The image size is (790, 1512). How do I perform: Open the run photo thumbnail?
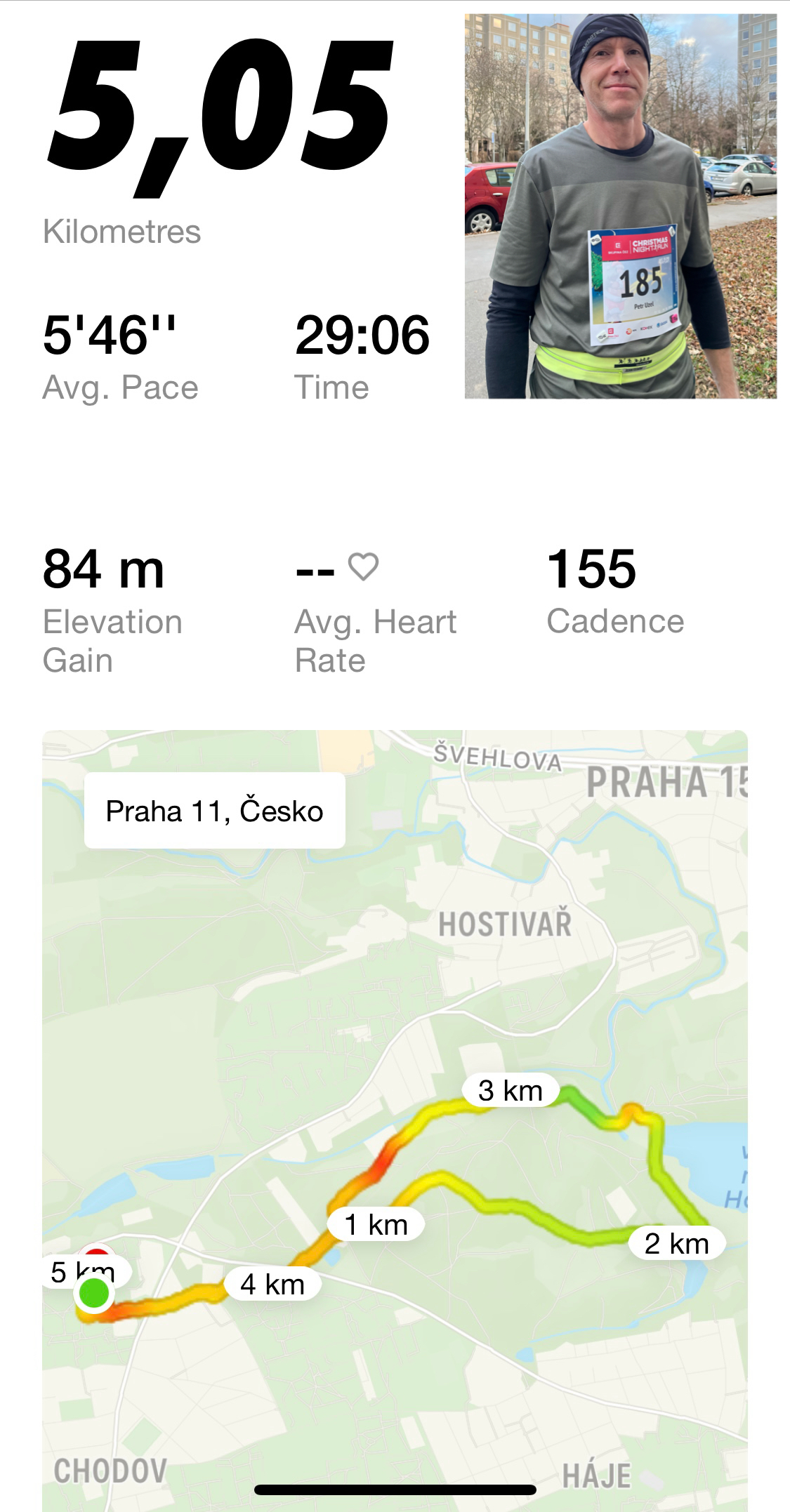coord(620,206)
